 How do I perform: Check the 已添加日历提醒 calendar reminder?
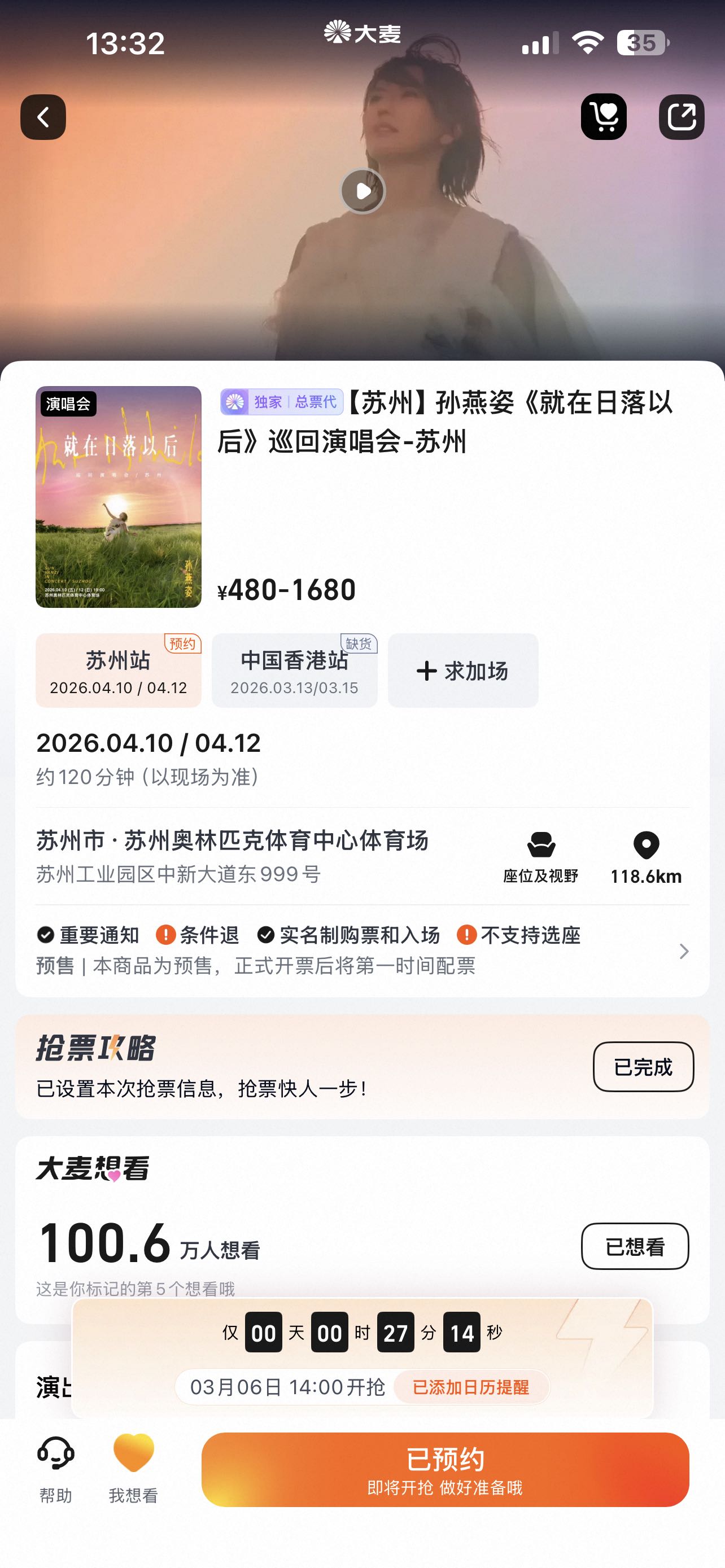click(470, 1387)
